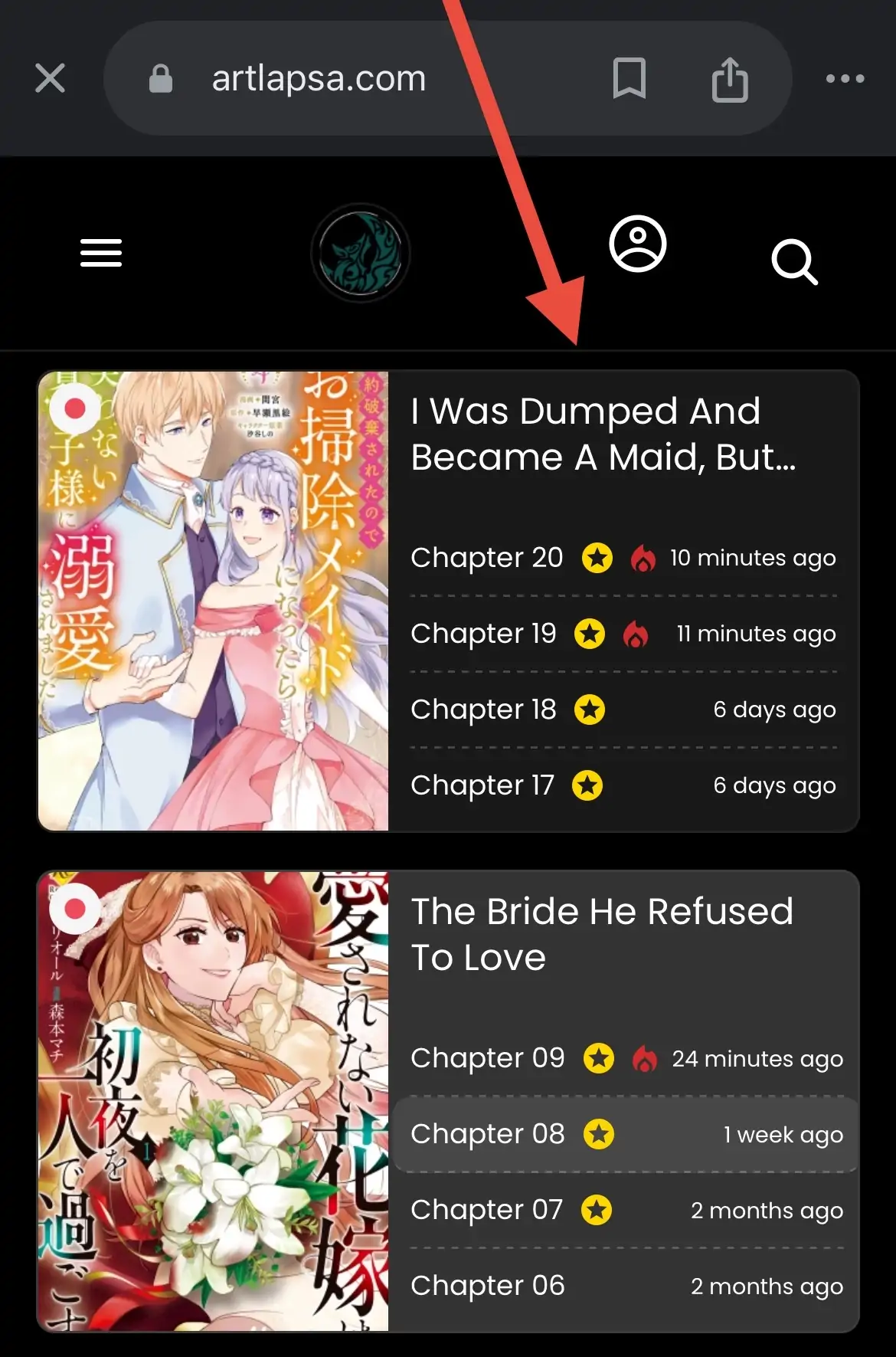
Task: Read Chapter 20 posted 10 minutes ago
Action: pyautogui.click(x=487, y=558)
